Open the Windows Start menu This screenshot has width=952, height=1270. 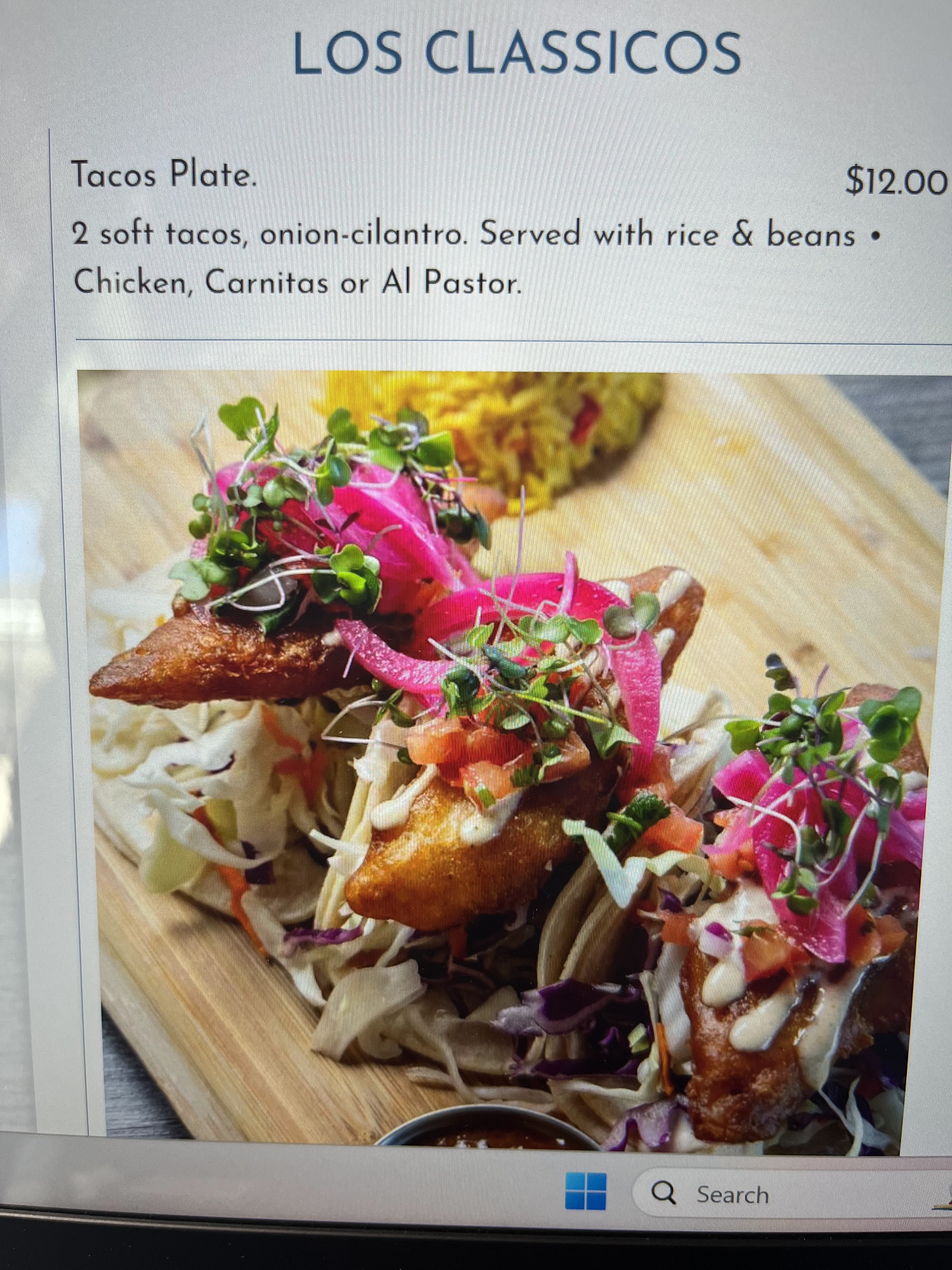[585, 1190]
